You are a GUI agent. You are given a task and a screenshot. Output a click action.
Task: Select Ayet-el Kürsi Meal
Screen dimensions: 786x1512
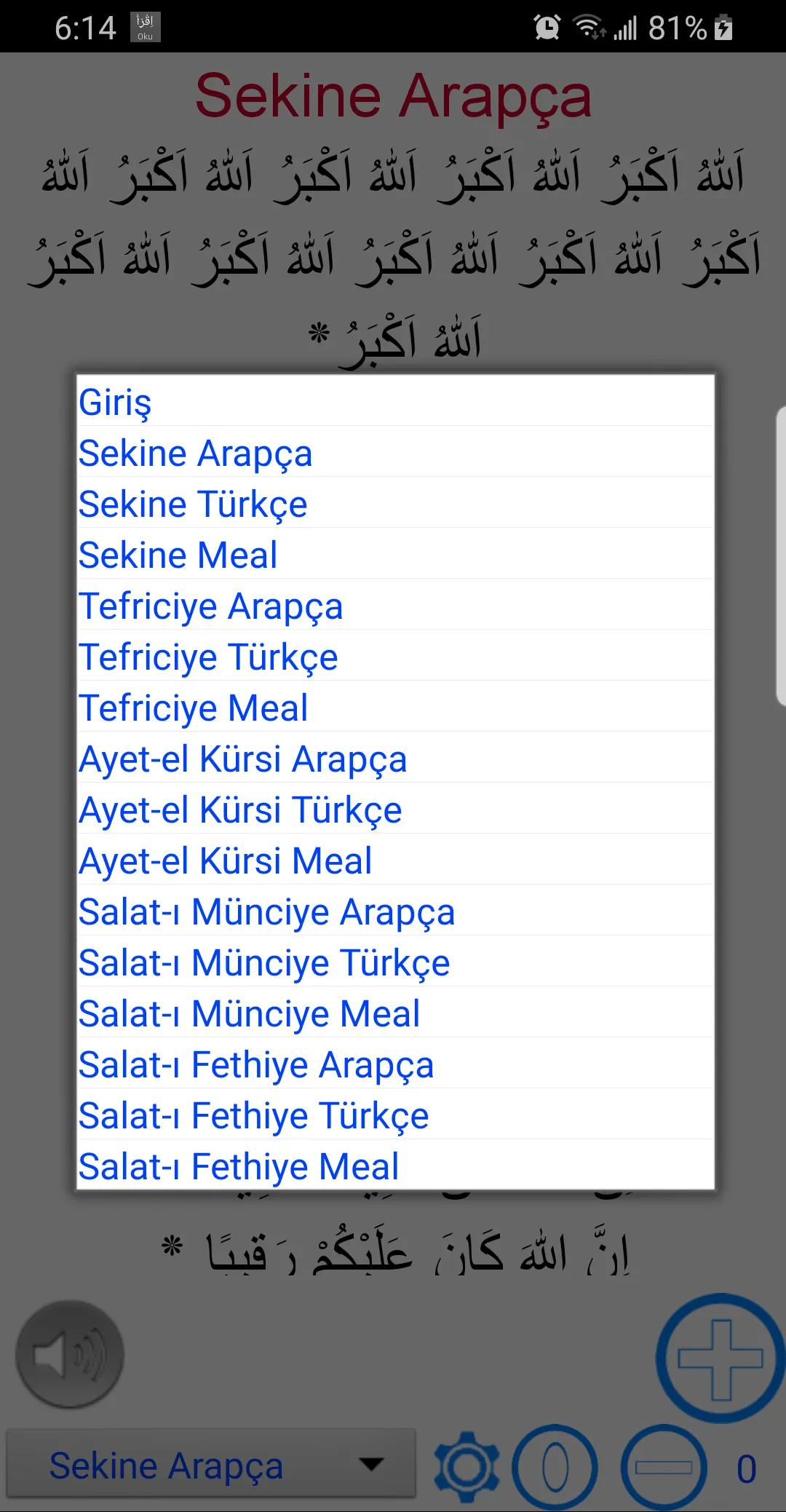(x=395, y=859)
